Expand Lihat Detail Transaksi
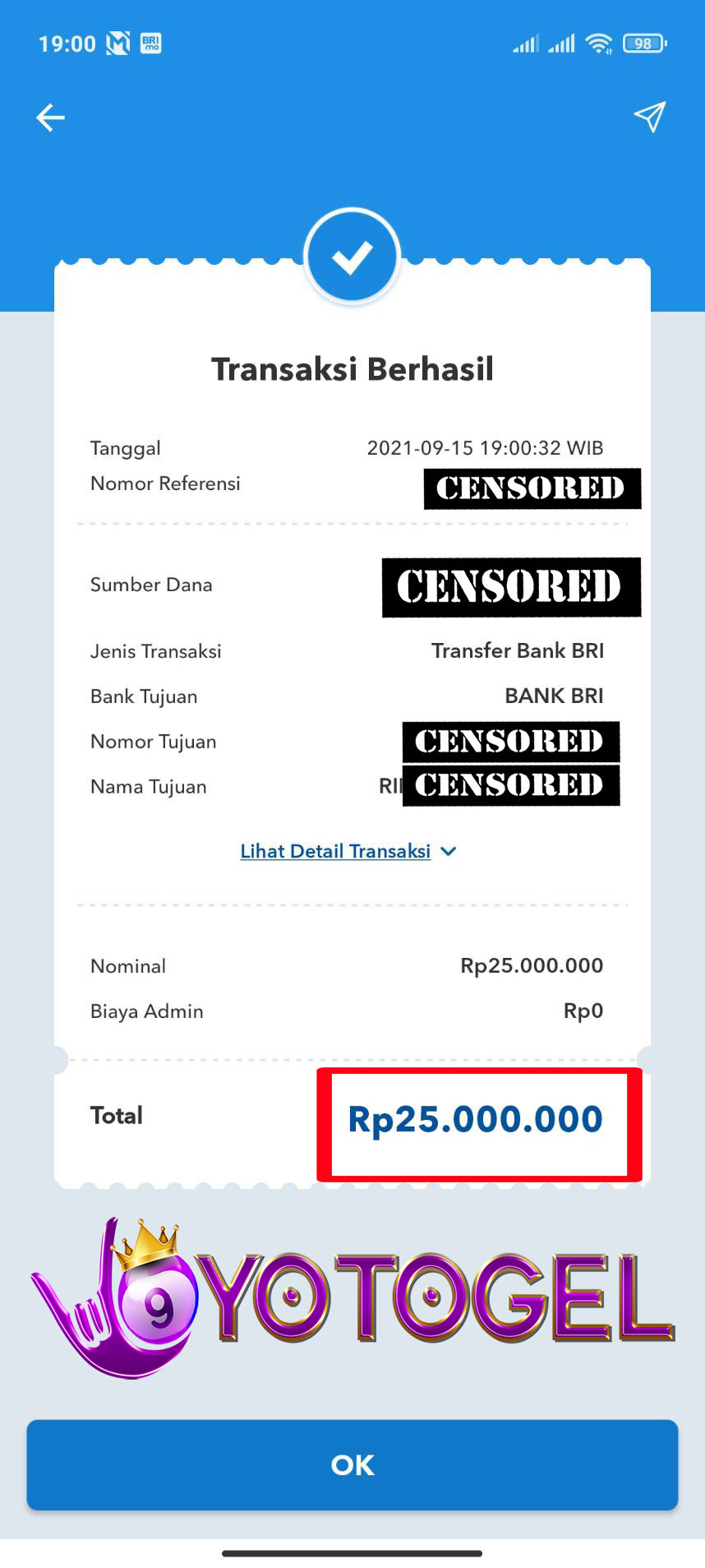Image resolution: width=705 pixels, height=1568 pixels. click(x=348, y=851)
